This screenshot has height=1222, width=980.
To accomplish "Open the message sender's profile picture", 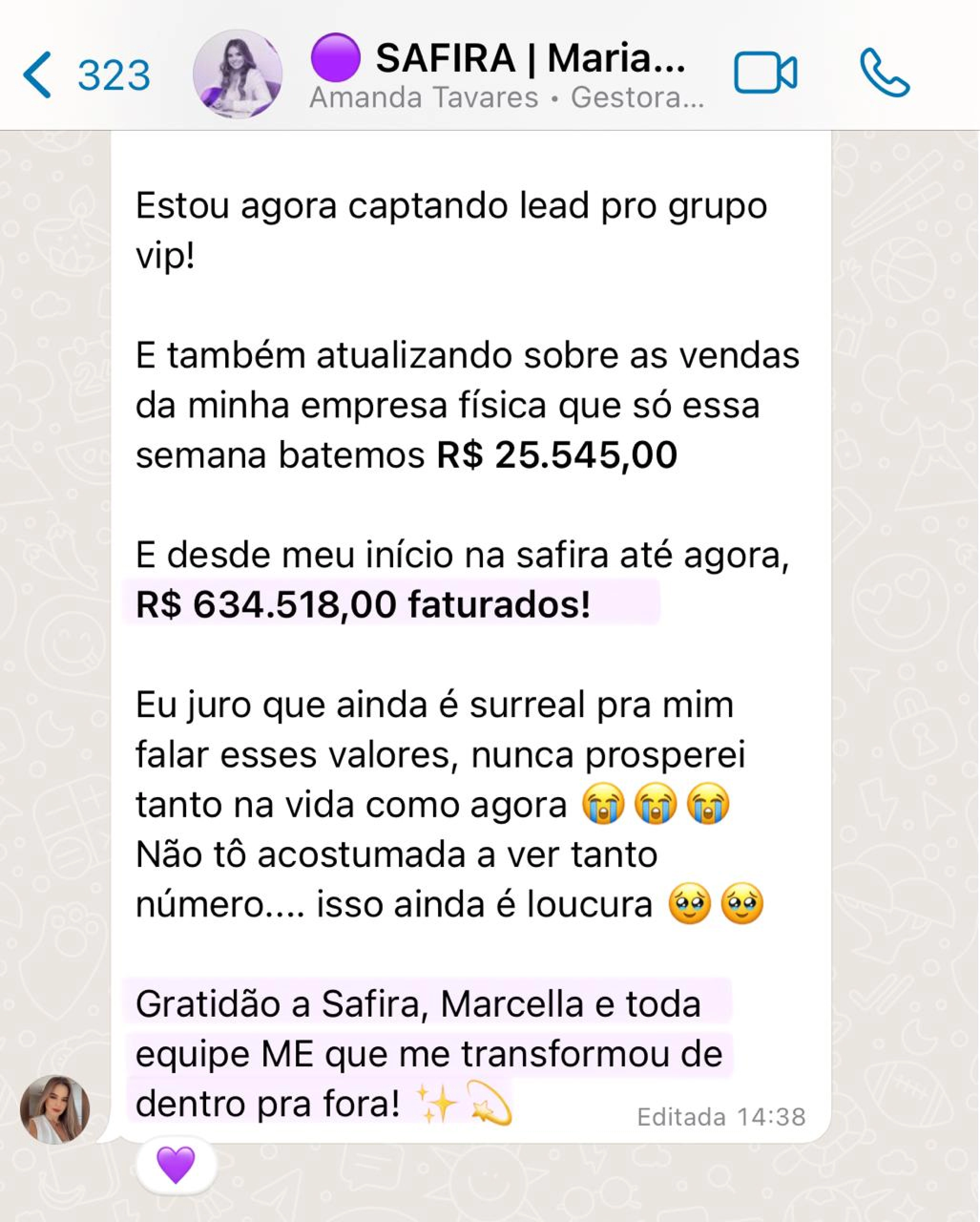I will click(55, 1109).
